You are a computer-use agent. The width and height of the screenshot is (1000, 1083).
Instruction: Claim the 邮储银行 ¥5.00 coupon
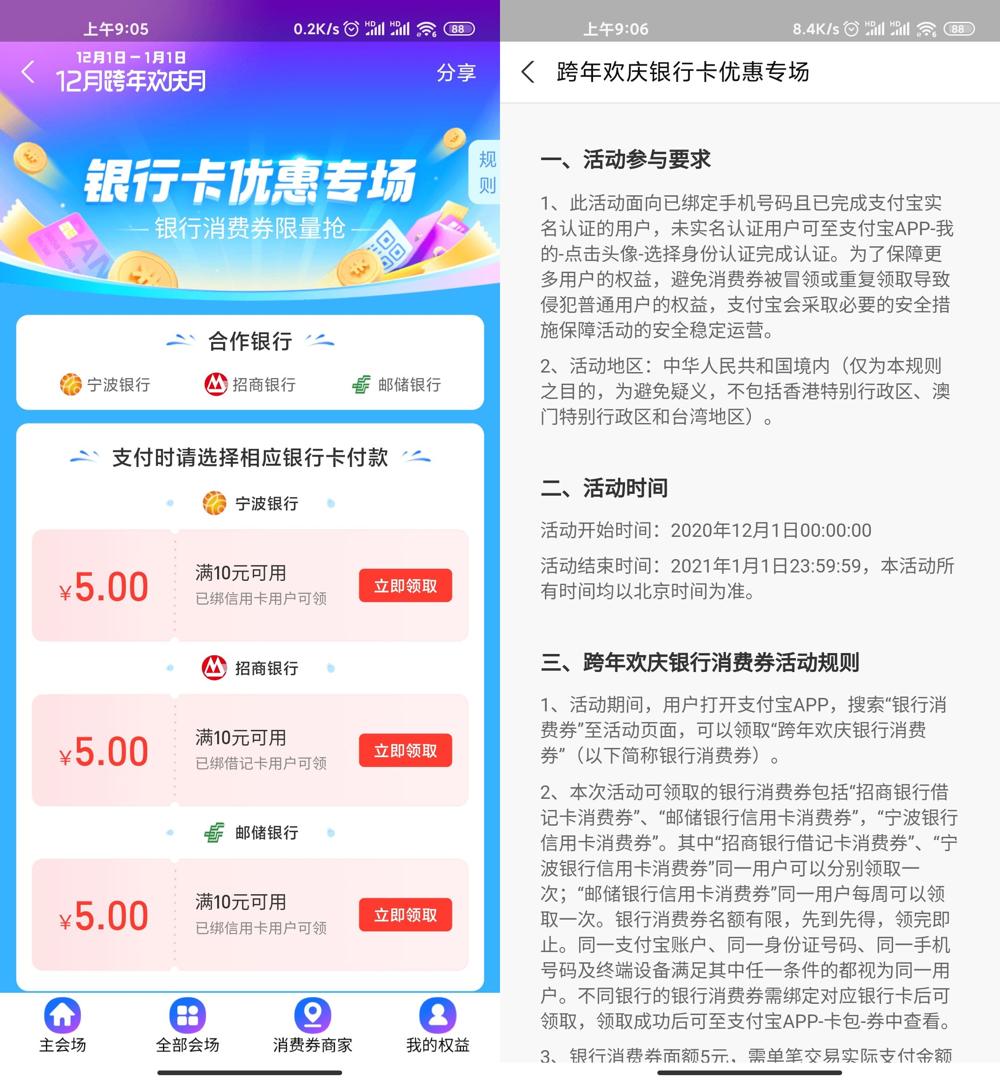pyautogui.click(x=405, y=915)
